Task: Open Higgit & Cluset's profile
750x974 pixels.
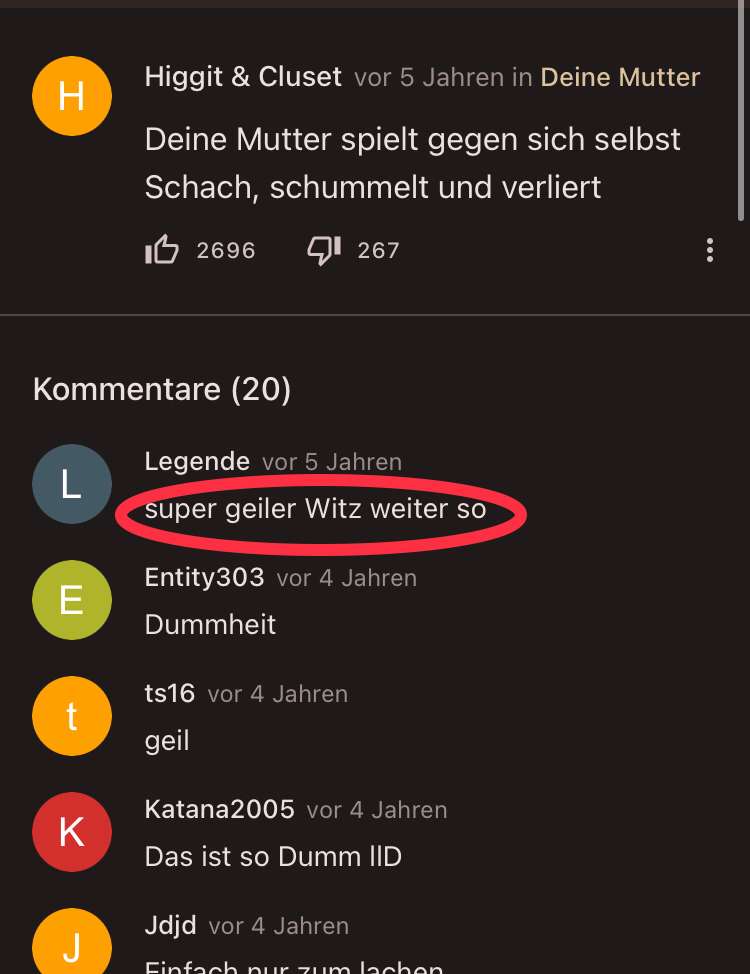Action: click(243, 77)
